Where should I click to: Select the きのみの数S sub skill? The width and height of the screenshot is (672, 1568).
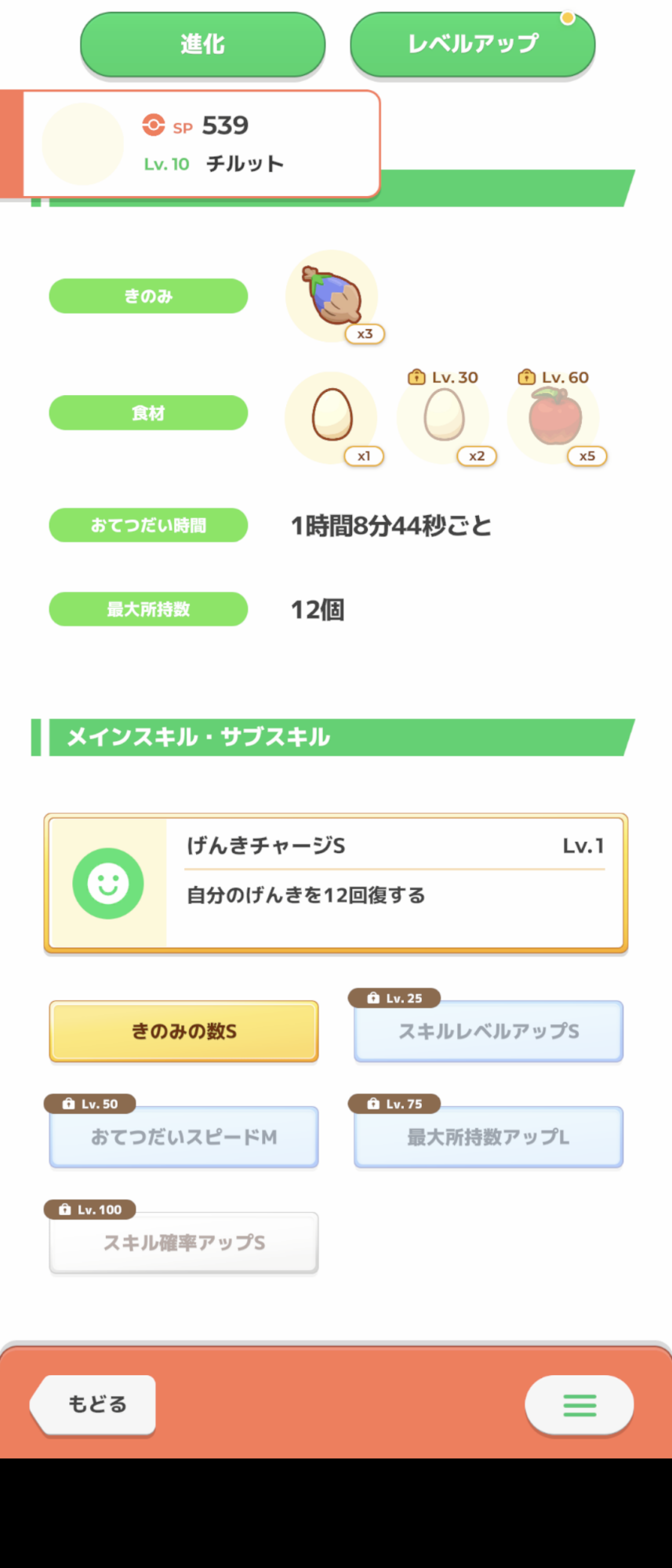[x=184, y=1031]
